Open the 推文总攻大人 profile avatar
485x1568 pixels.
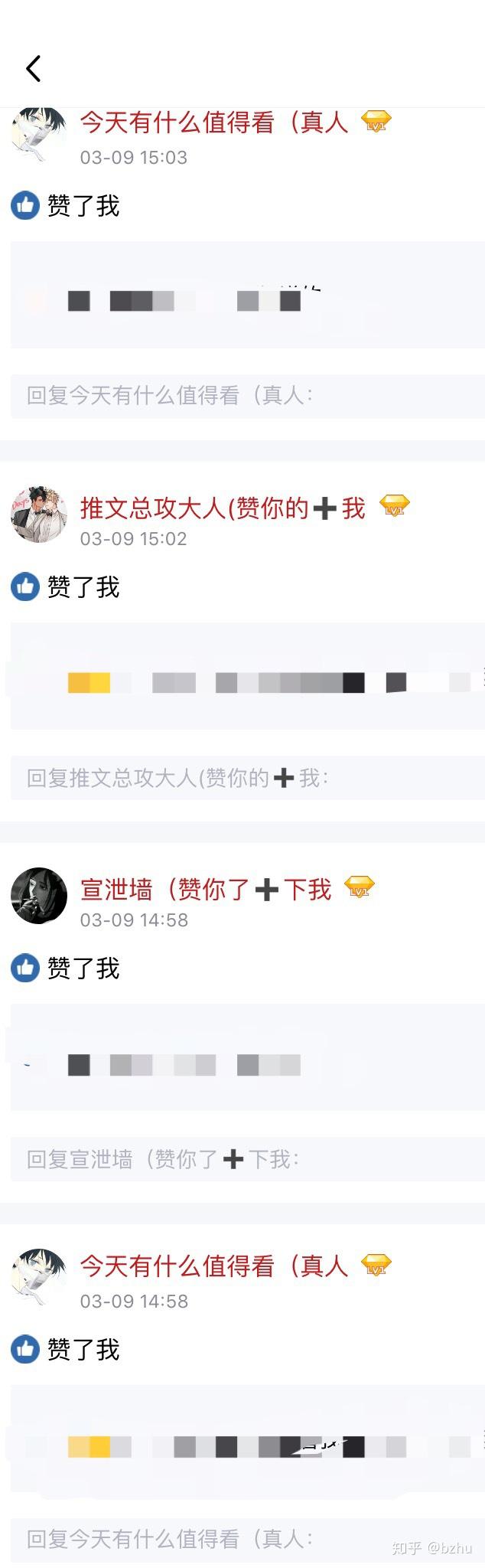[x=39, y=513]
